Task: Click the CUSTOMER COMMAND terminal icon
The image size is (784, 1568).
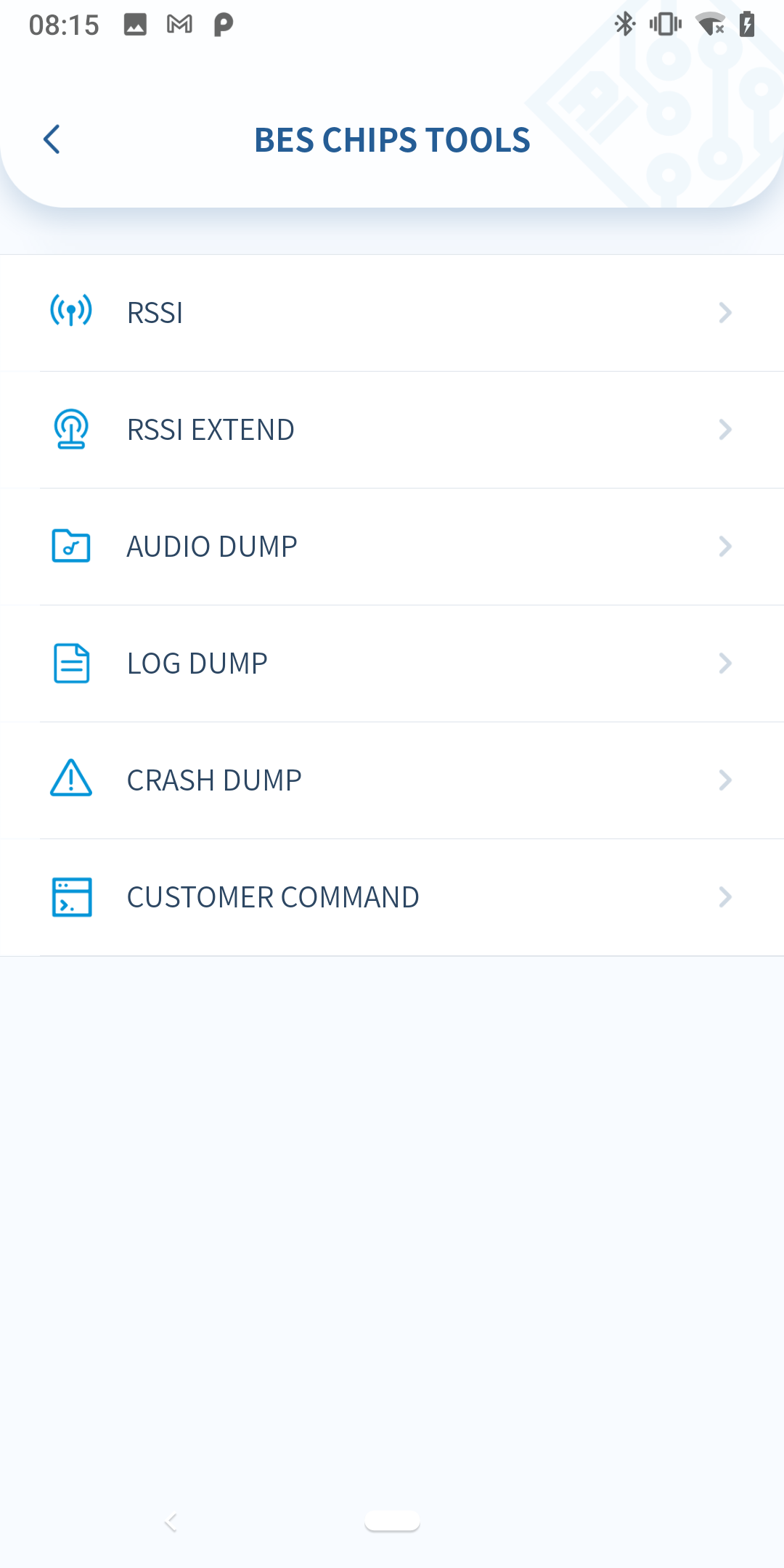Action: click(x=70, y=897)
